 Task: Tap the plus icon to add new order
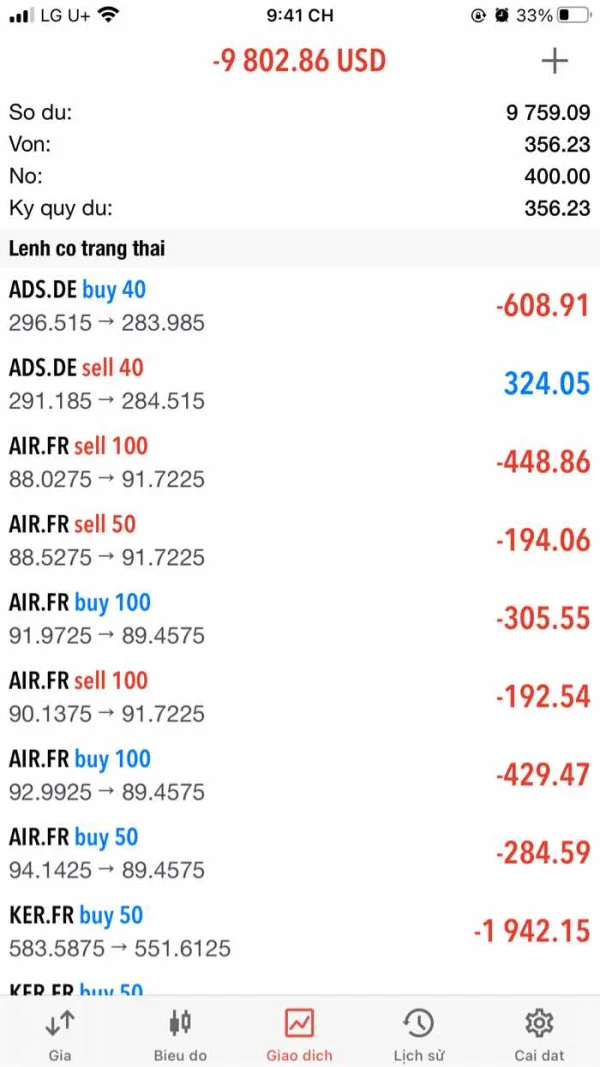point(554,61)
